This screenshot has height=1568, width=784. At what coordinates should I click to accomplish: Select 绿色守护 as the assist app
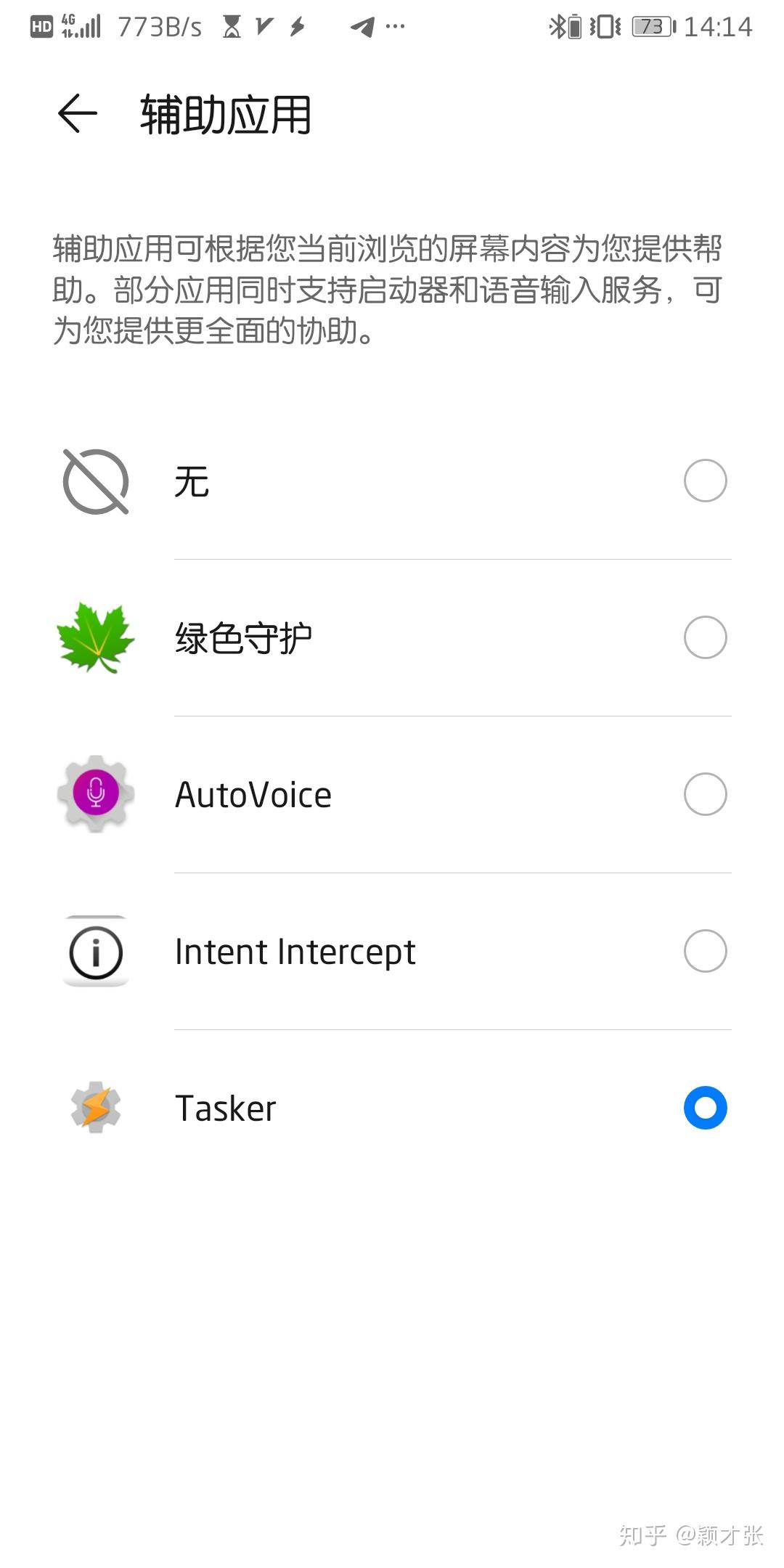pos(704,637)
